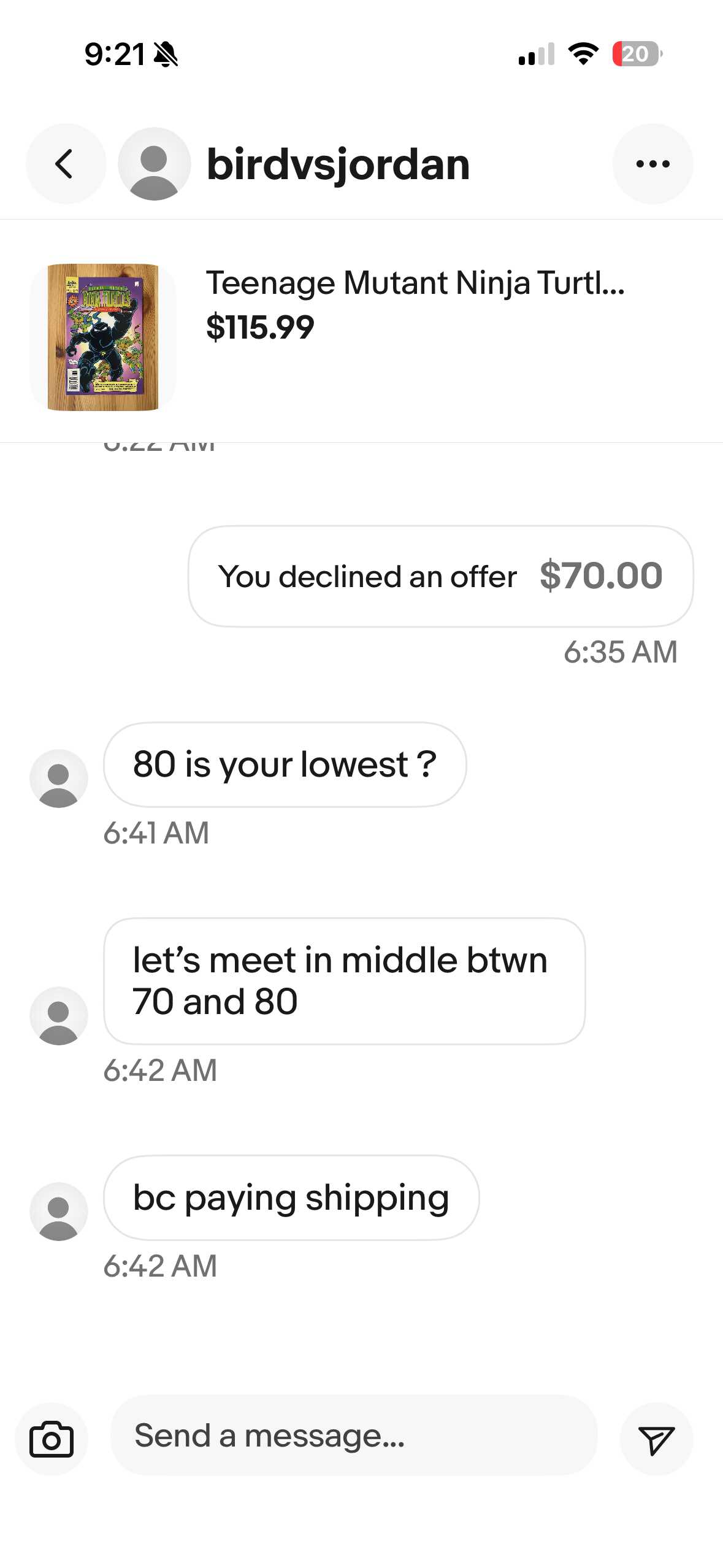The image size is (723, 1568).
Task: Open the three-dot options menu
Action: [x=652, y=164]
